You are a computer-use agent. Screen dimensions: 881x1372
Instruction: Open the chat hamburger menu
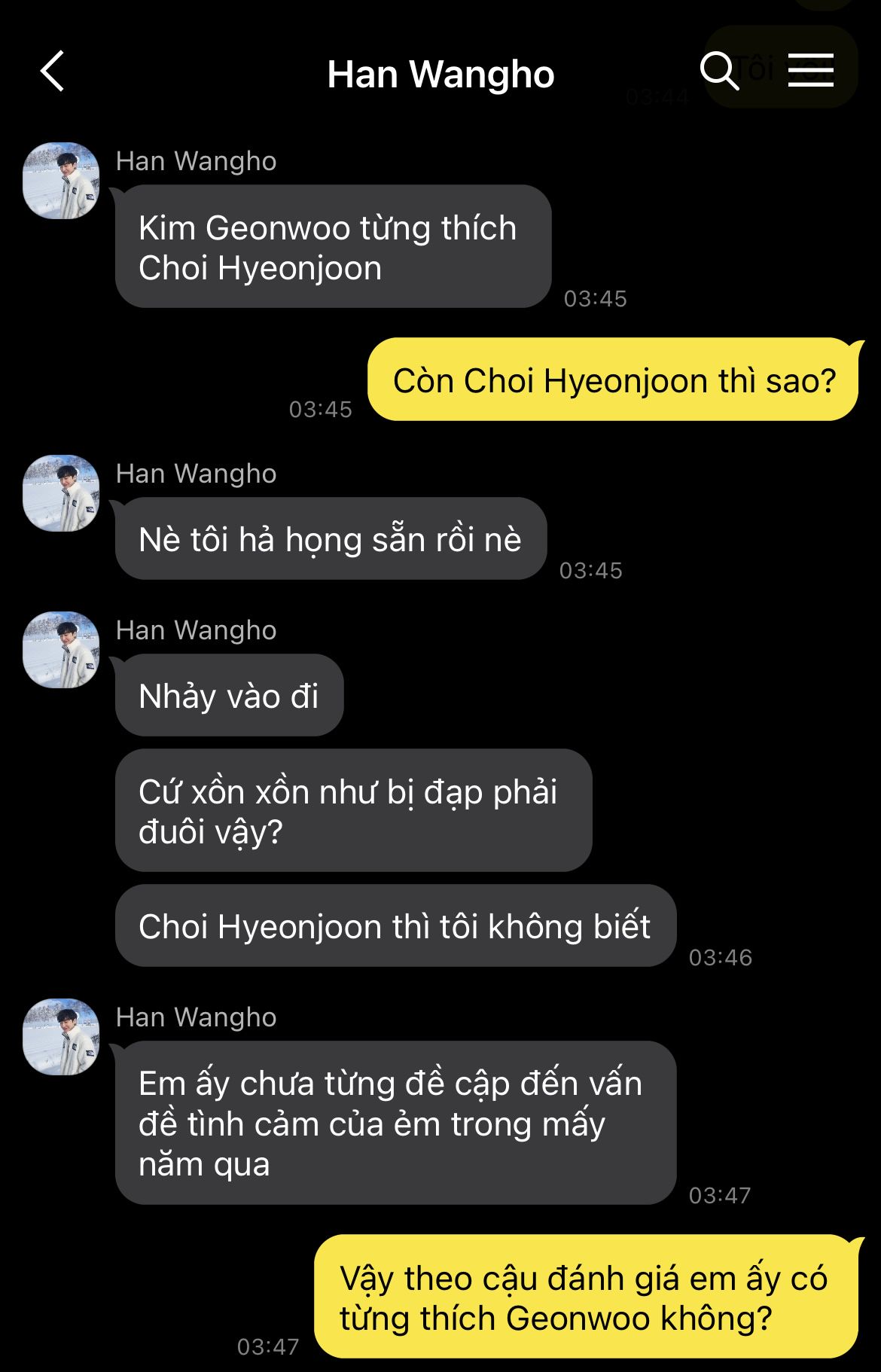810,71
